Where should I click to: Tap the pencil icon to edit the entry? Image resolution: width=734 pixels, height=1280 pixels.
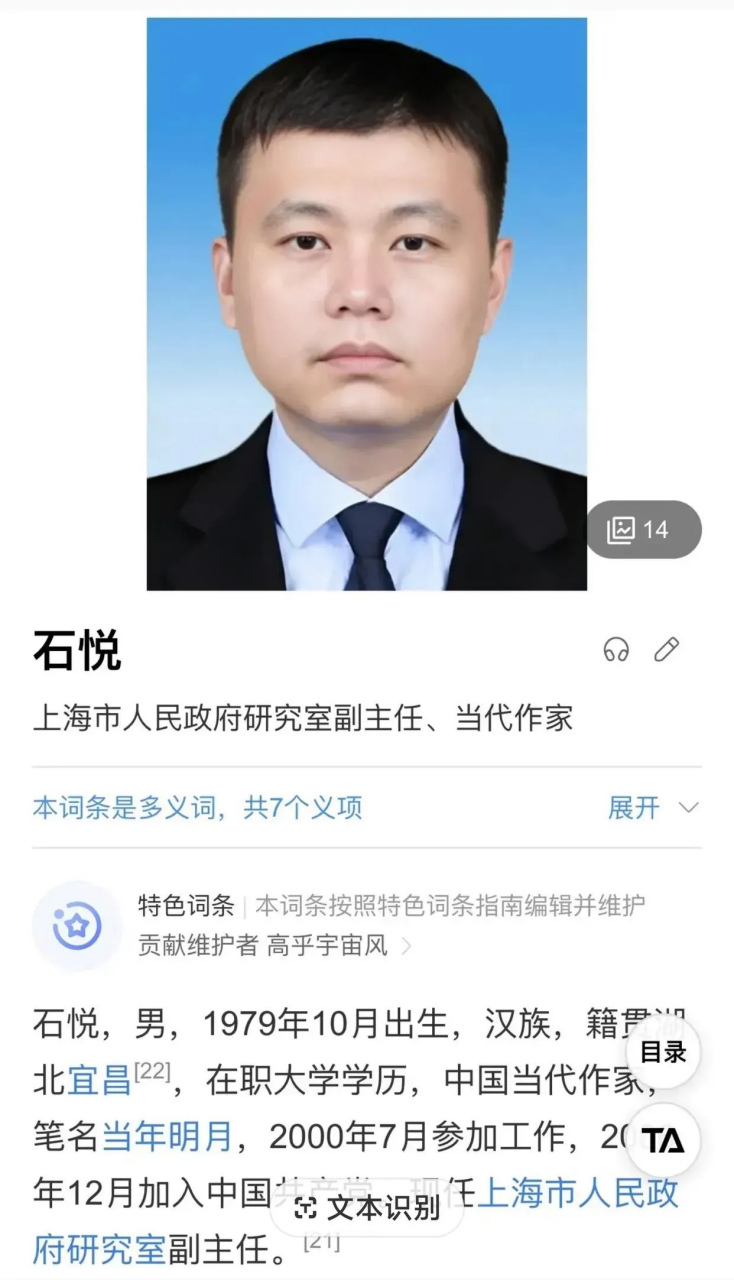[x=666, y=651]
